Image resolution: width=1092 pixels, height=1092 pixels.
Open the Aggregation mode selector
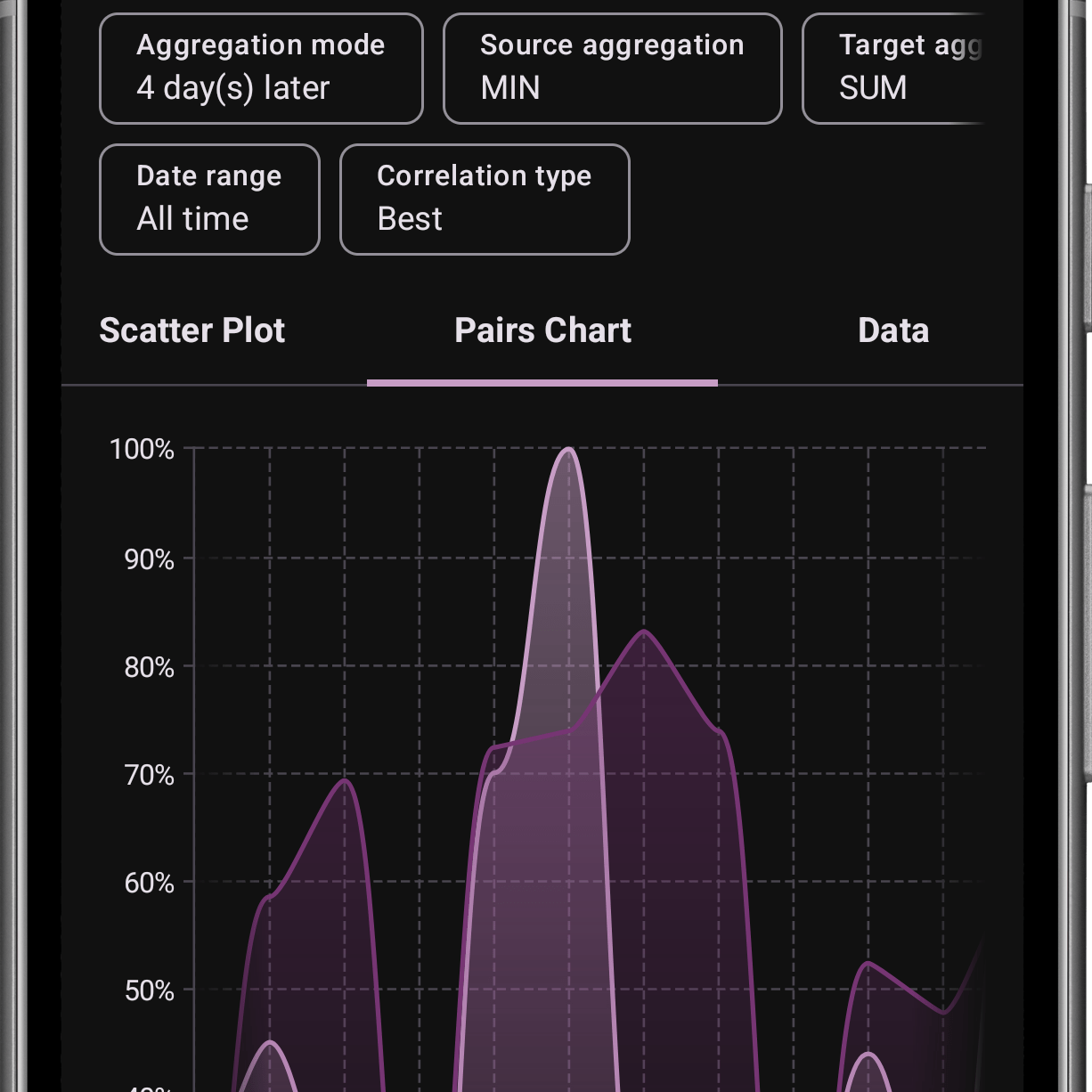point(260,69)
